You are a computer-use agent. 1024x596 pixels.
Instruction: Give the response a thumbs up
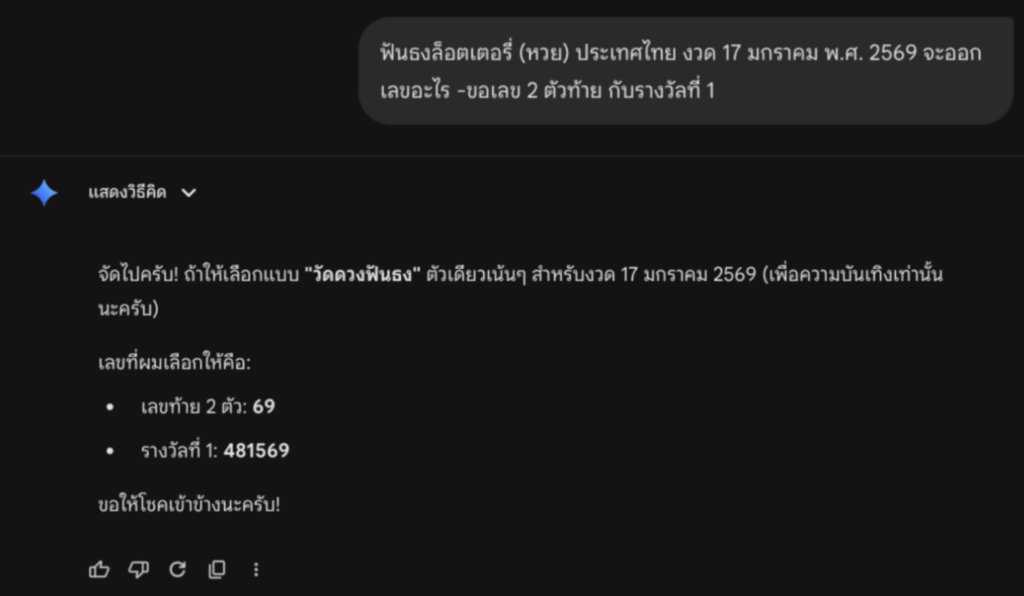99,569
